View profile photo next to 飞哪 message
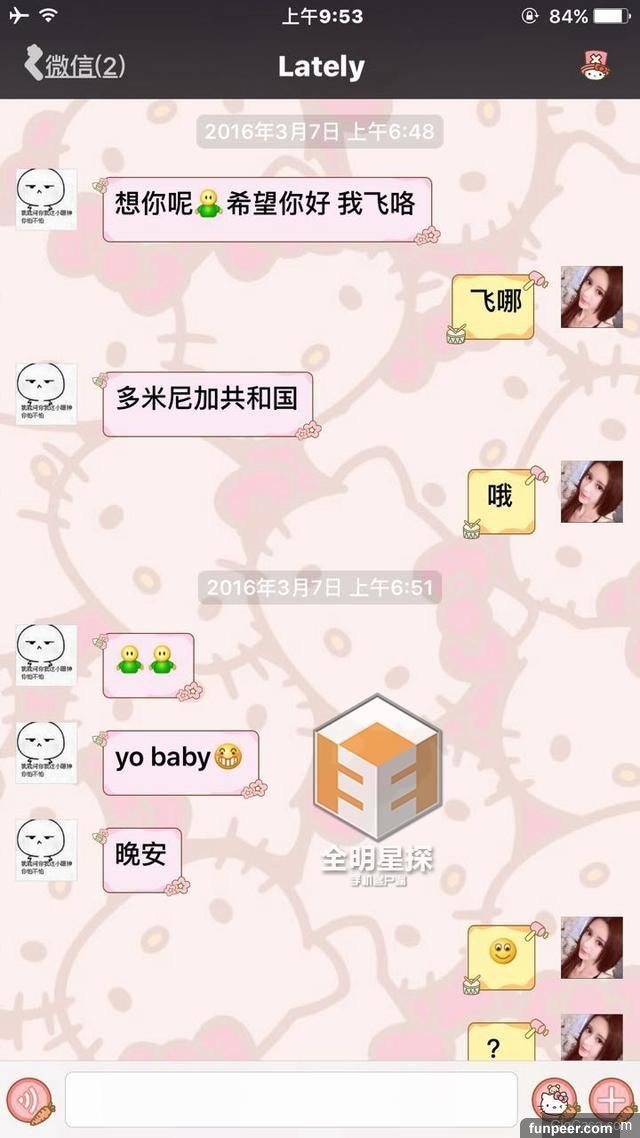The width and height of the screenshot is (640, 1138). (x=591, y=297)
